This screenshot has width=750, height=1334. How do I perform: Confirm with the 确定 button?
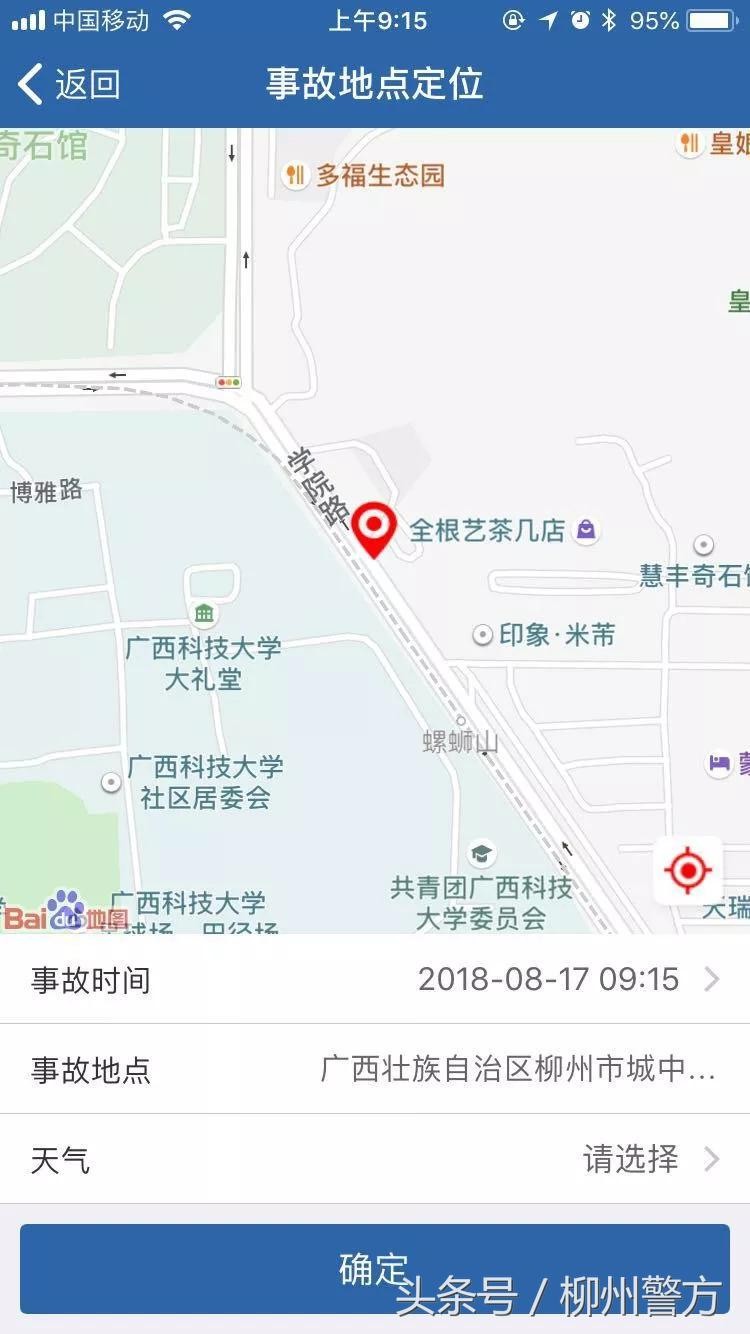[375, 1269]
